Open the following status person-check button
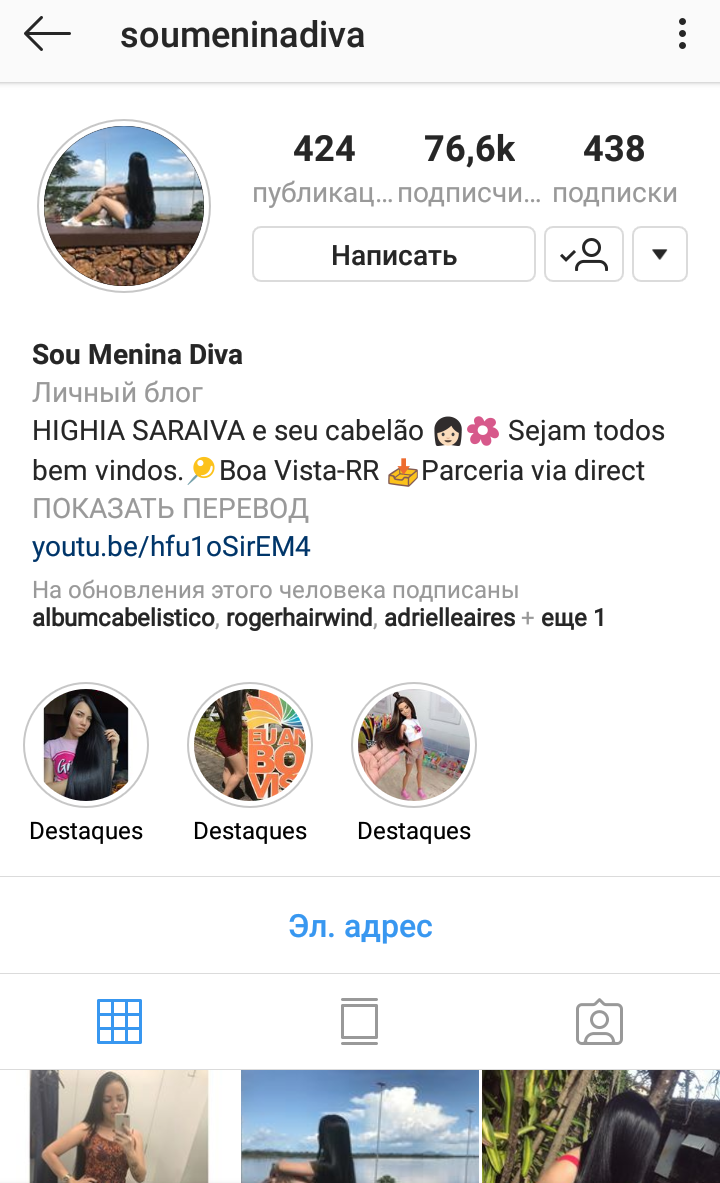720x1183 pixels. pyautogui.click(x=584, y=255)
